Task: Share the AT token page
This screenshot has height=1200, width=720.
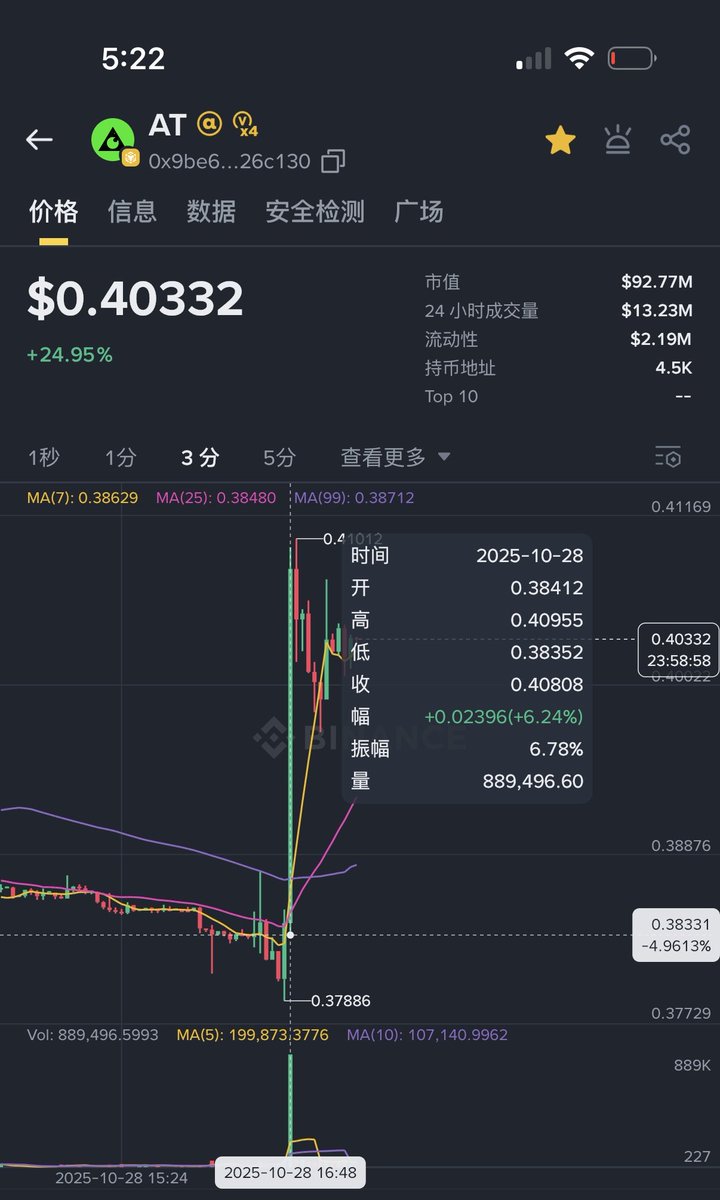Action: (676, 141)
